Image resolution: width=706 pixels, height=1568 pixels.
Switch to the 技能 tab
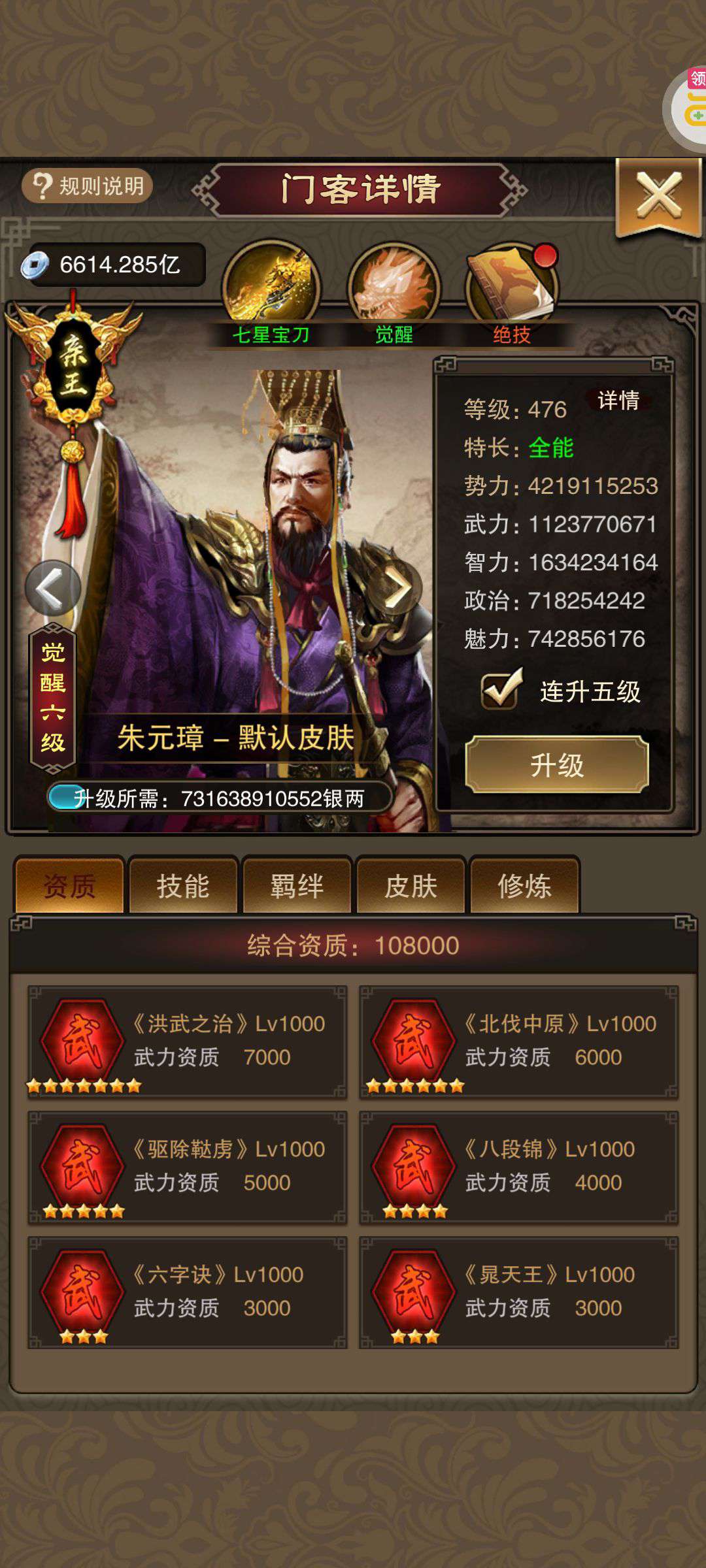[183, 886]
